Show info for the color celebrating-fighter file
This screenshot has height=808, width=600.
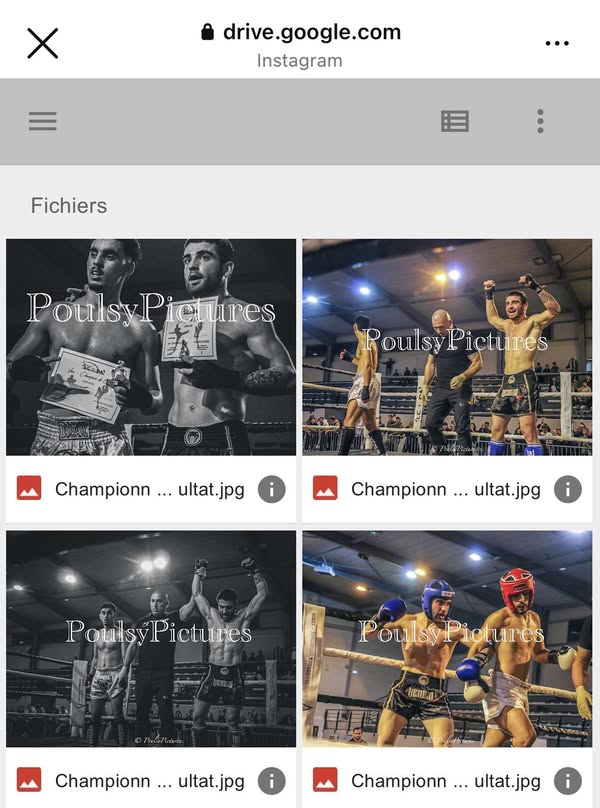point(567,489)
